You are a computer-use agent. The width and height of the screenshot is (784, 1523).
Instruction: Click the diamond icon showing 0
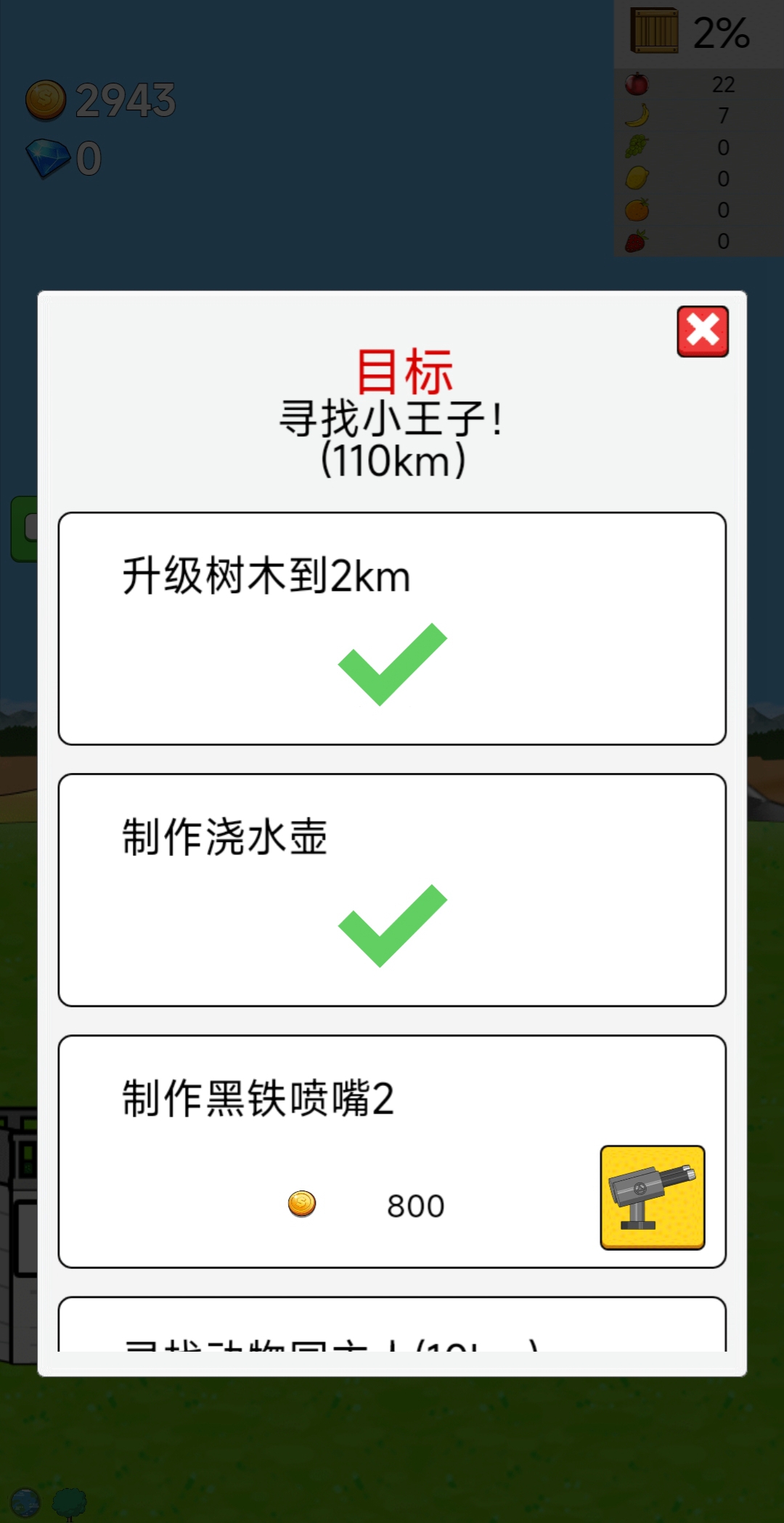click(x=49, y=158)
